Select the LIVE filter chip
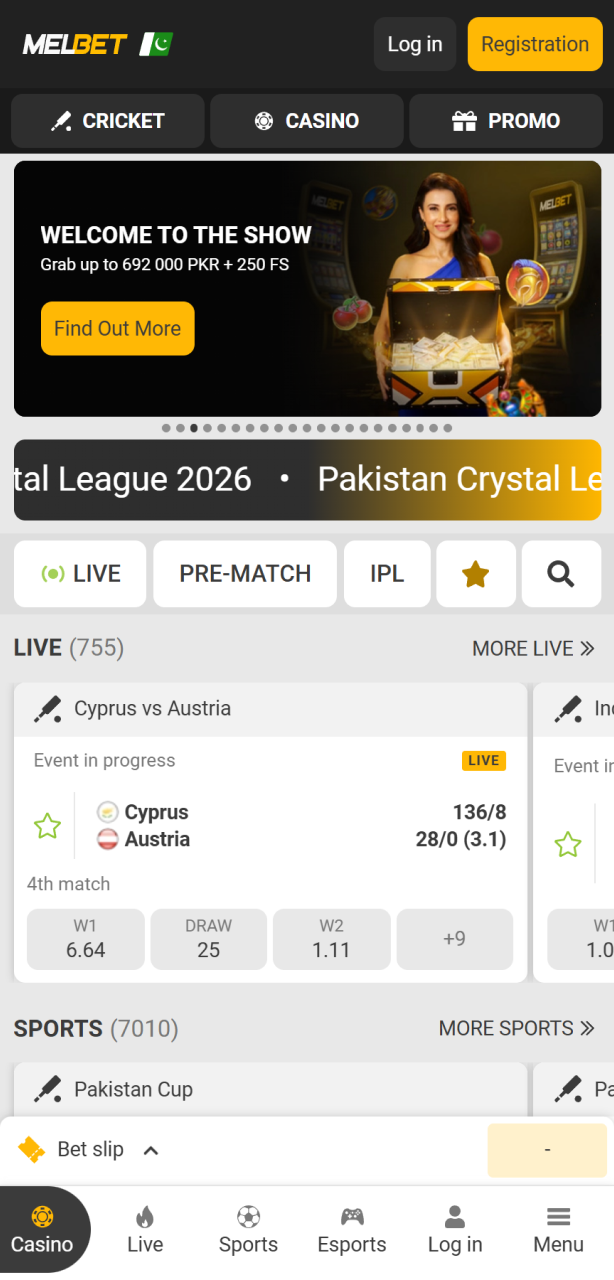Screen dimensions: 614x1280 (x=80, y=574)
